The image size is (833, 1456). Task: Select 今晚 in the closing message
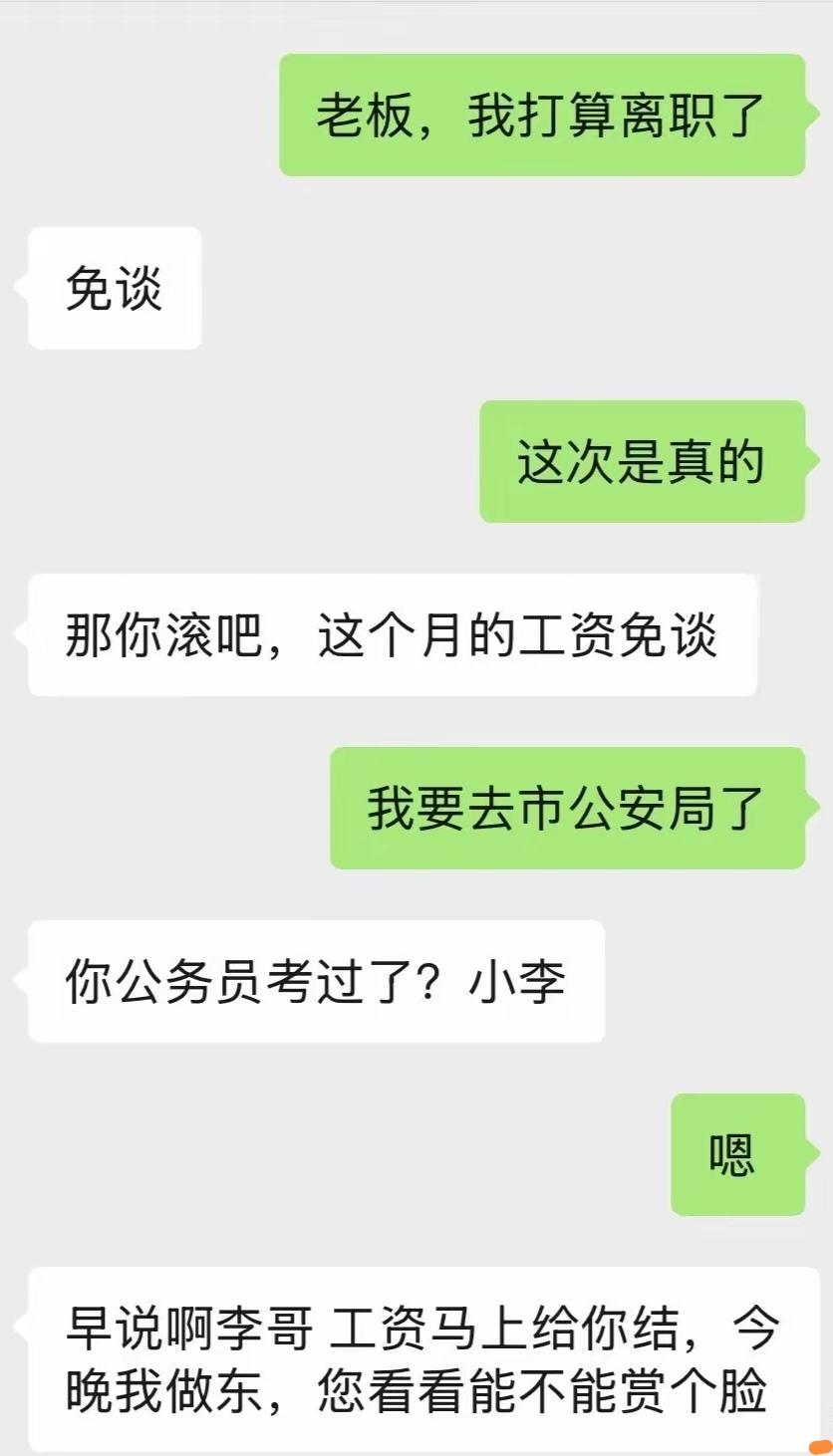(755, 1325)
